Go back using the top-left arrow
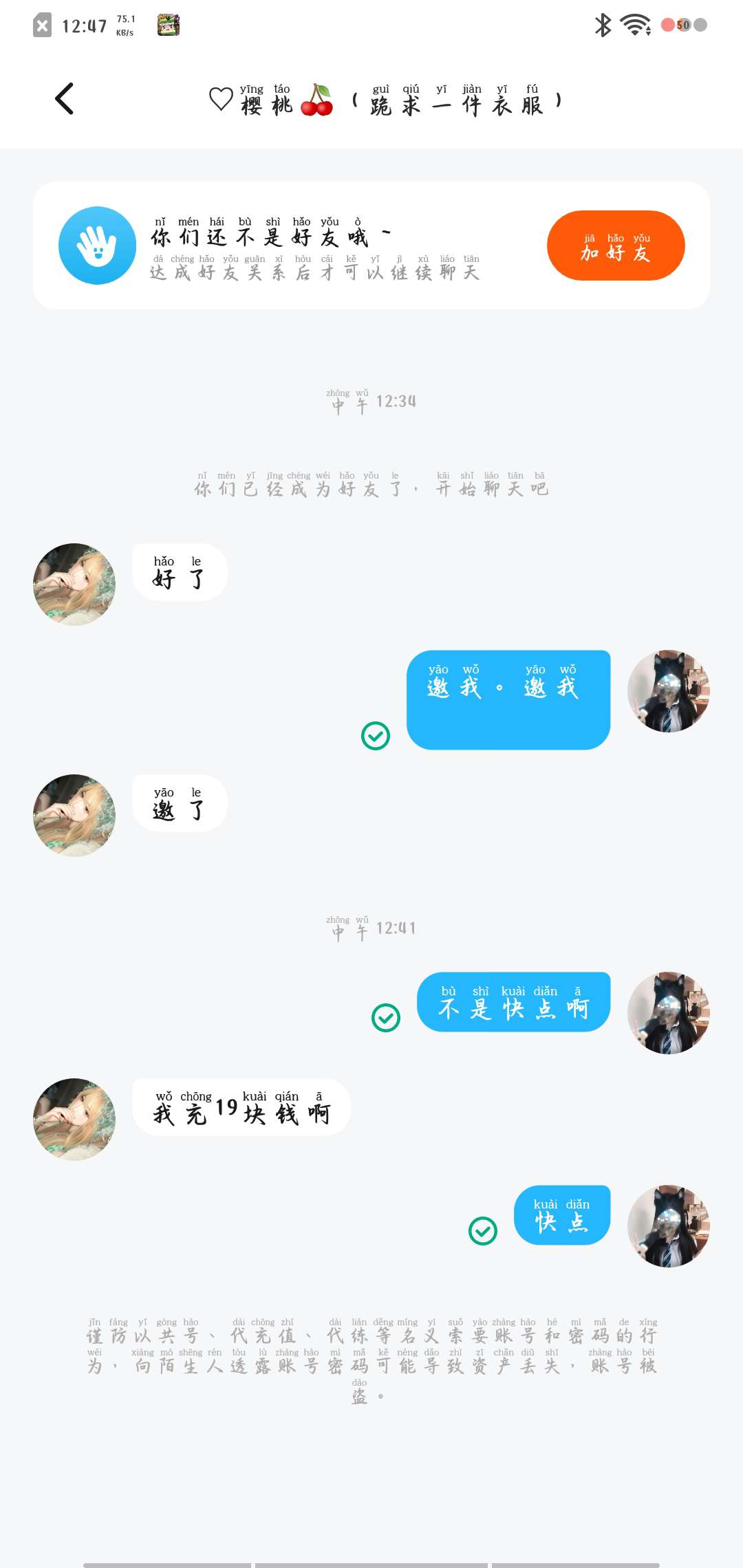743x1568 pixels. coord(65,98)
